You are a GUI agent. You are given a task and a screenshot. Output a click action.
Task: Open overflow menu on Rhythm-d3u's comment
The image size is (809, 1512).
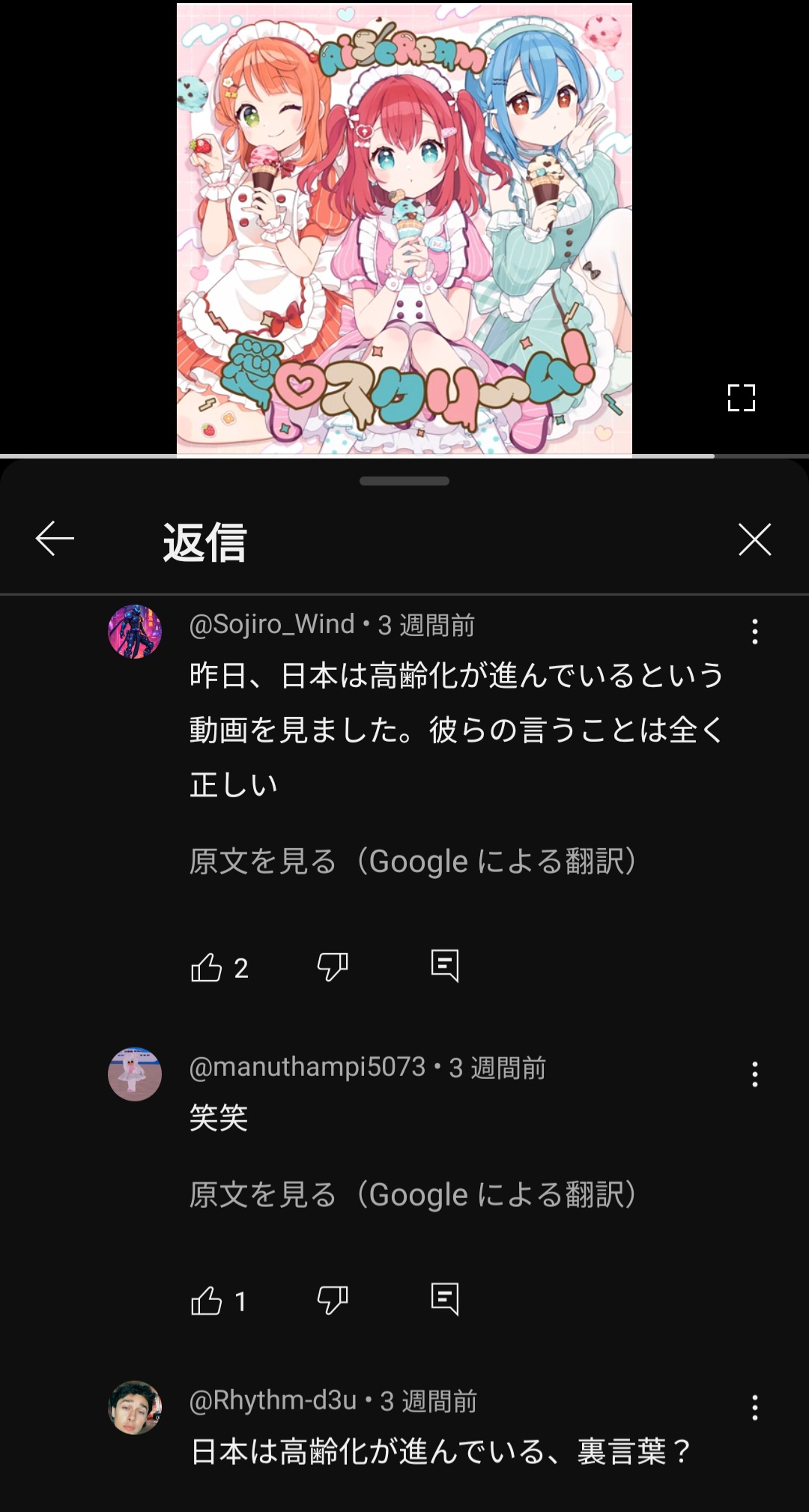pos(754,1408)
